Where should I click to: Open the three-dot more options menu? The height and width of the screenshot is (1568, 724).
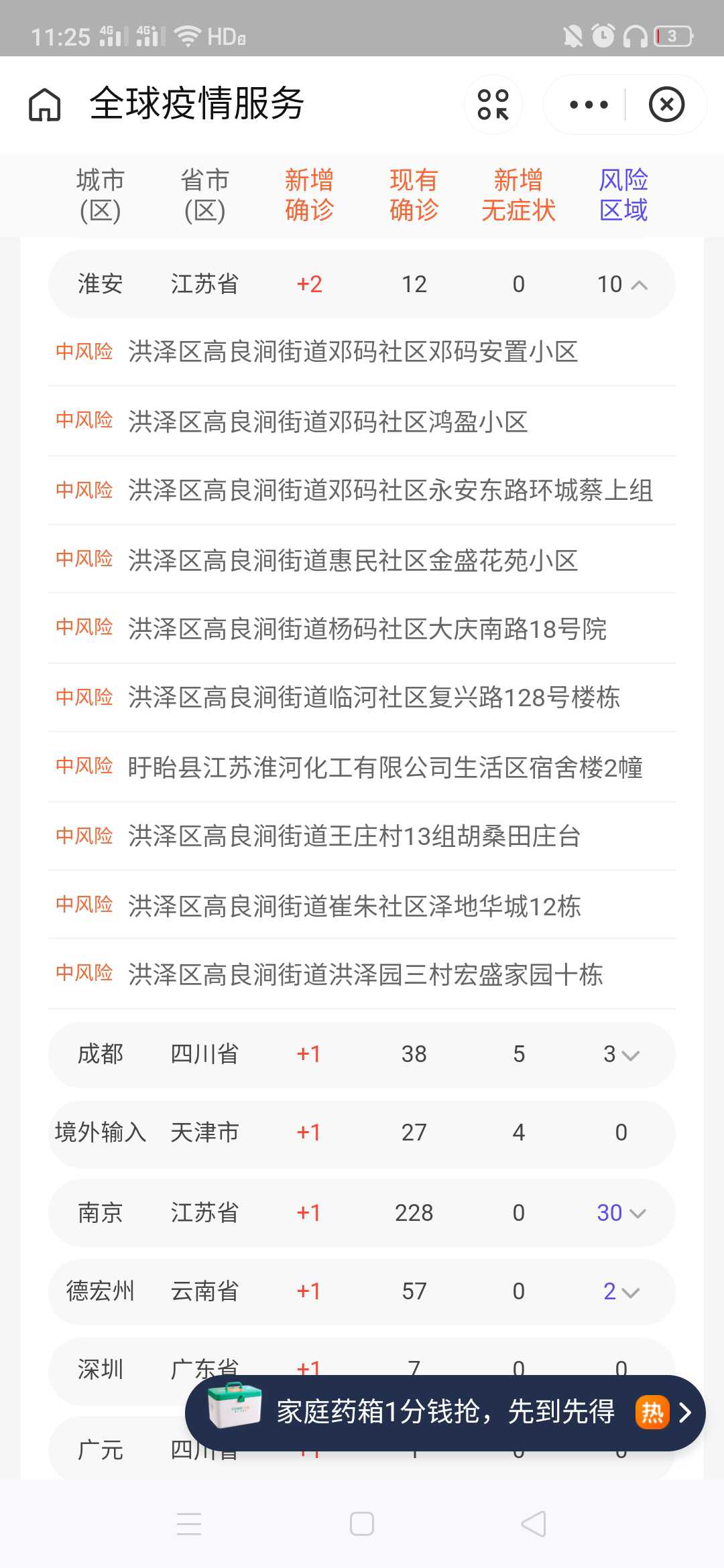coord(589,105)
